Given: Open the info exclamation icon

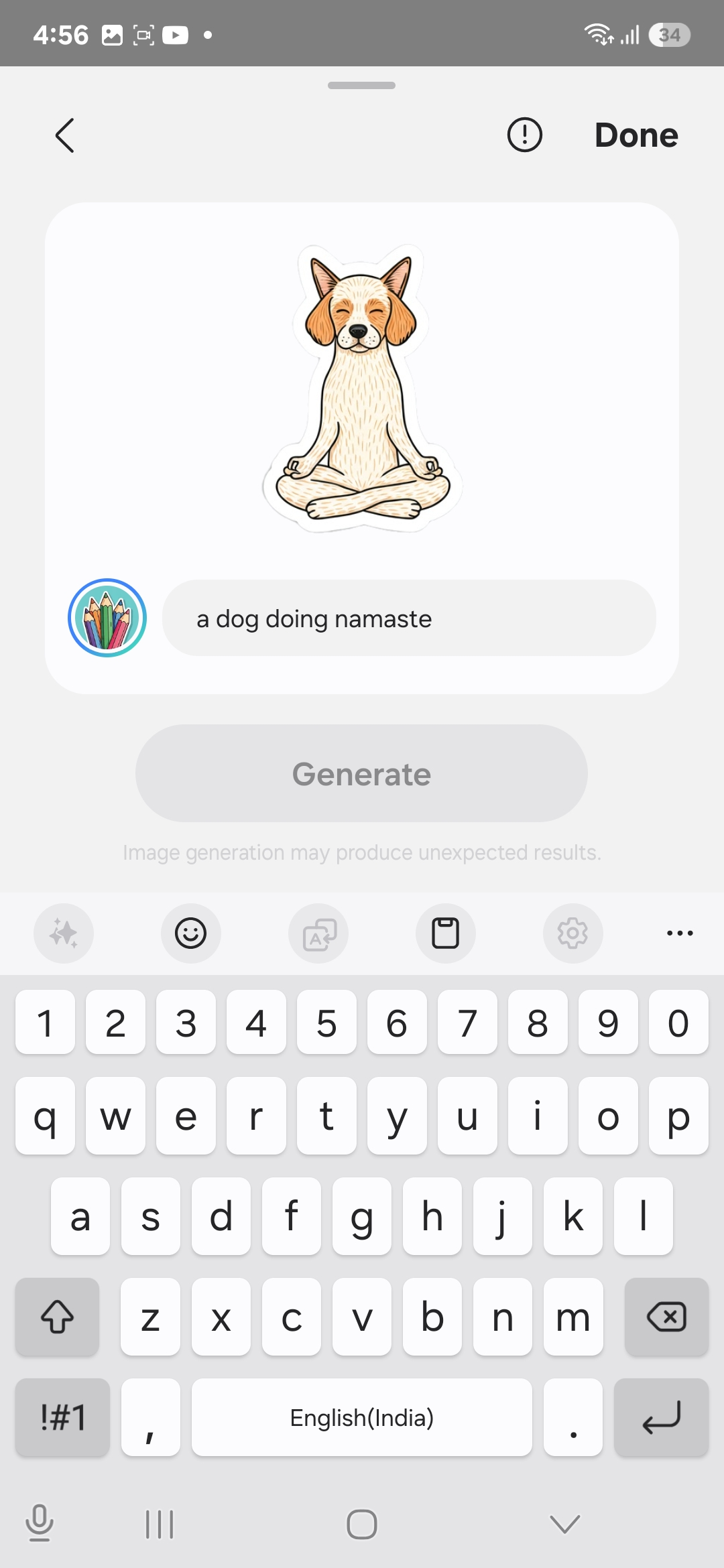Looking at the screenshot, I should coord(524,135).
